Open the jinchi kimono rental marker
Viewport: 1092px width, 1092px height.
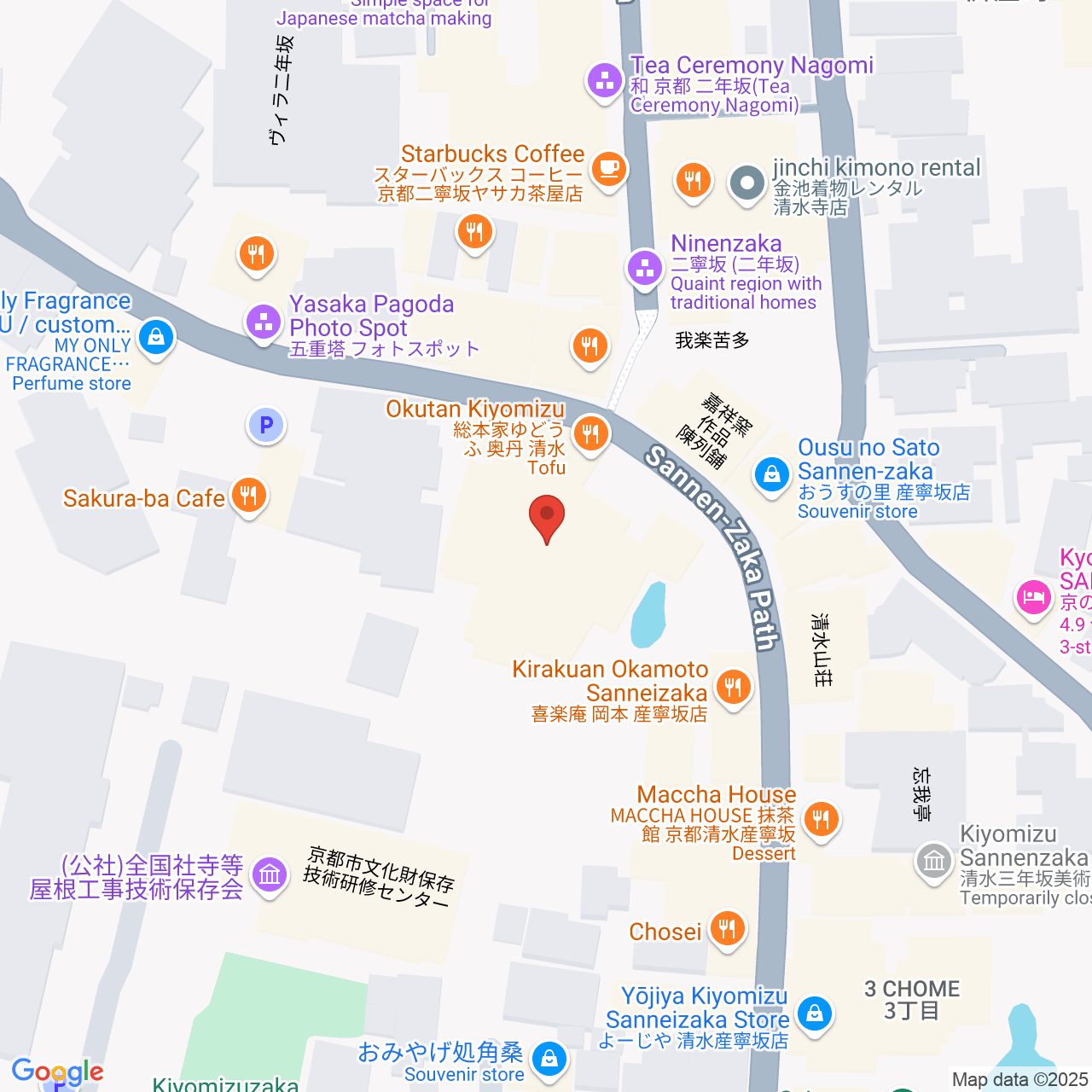pyautogui.click(x=747, y=183)
